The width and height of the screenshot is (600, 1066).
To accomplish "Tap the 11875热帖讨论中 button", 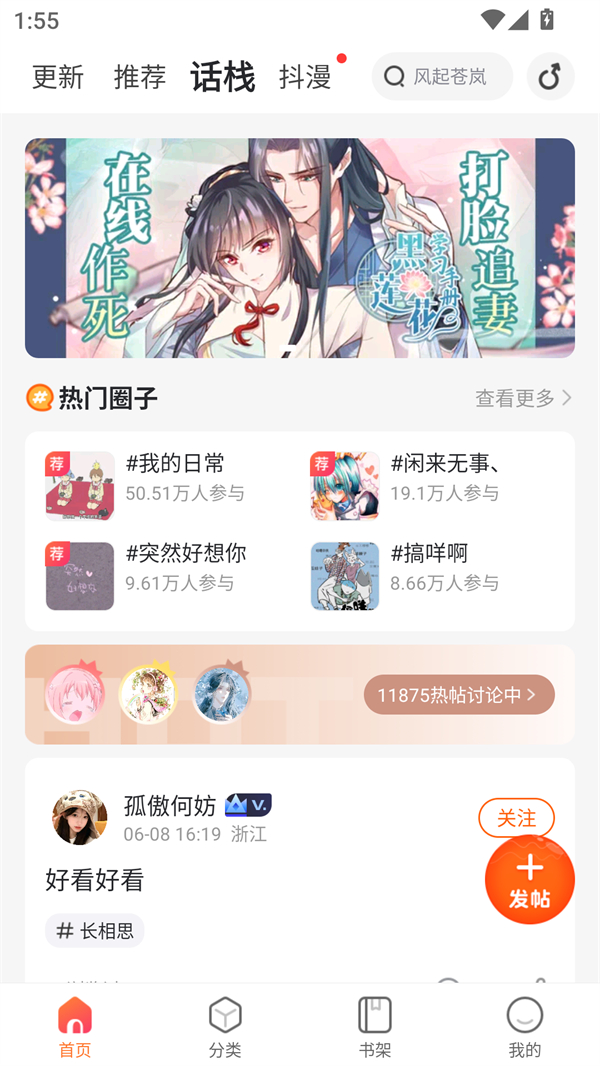I will click(459, 694).
